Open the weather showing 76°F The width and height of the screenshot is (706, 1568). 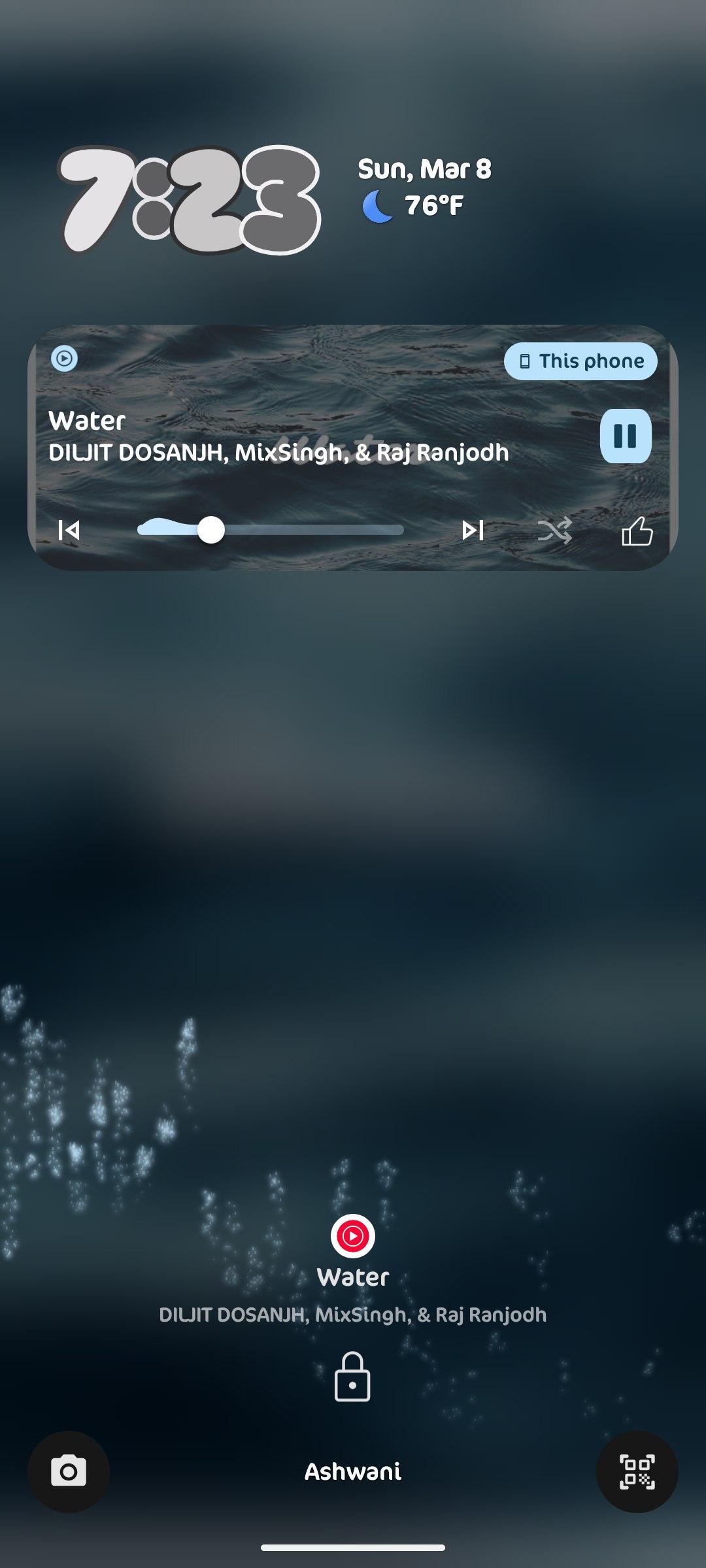point(414,206)
